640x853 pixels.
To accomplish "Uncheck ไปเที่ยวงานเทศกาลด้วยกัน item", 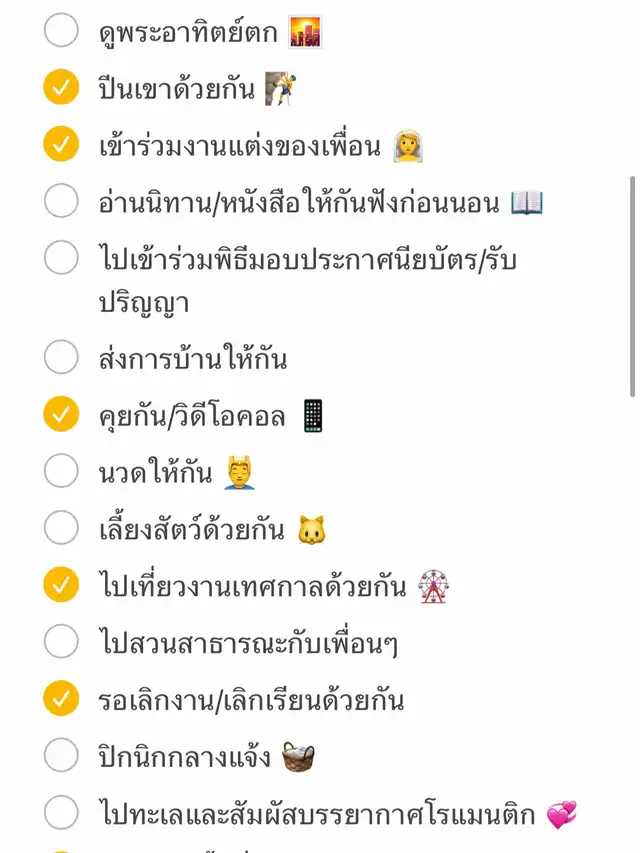I will click(x=61, y=584).
